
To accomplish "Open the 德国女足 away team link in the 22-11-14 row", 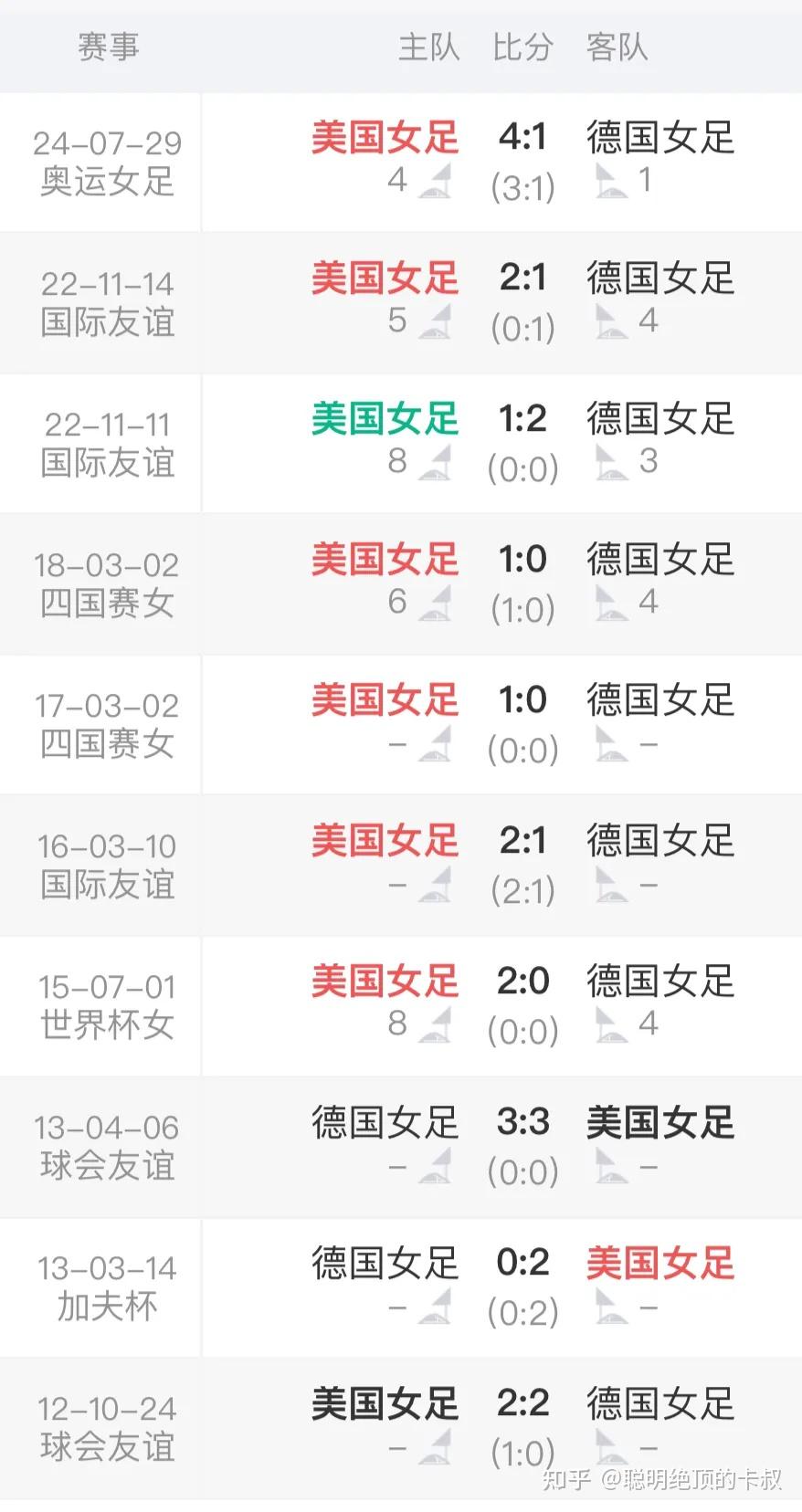I will pos(660,278).
